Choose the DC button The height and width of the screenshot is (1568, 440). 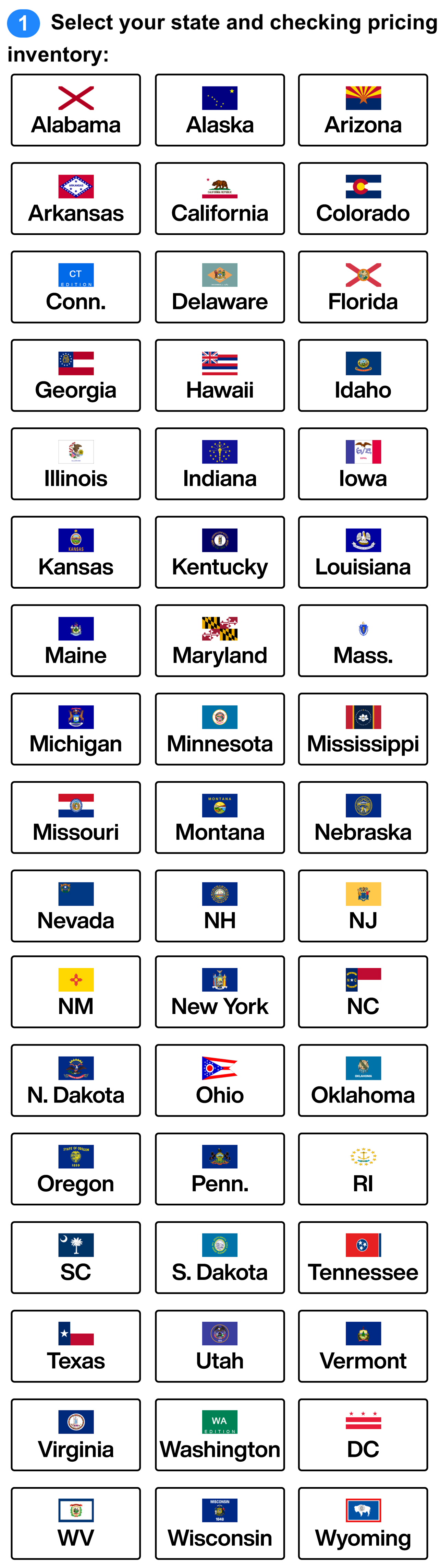(x=363, y=1435)
